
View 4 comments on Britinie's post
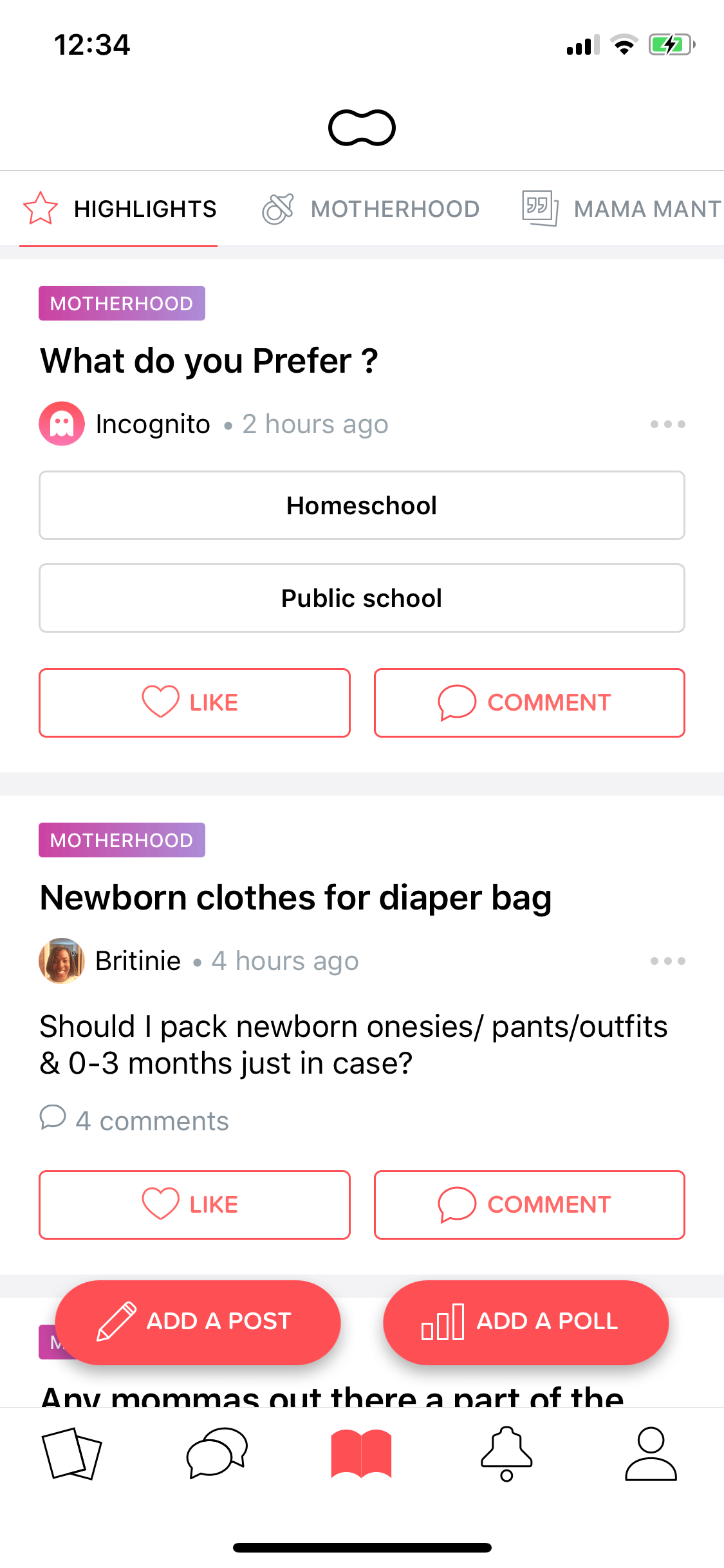tap(134, 1121)
